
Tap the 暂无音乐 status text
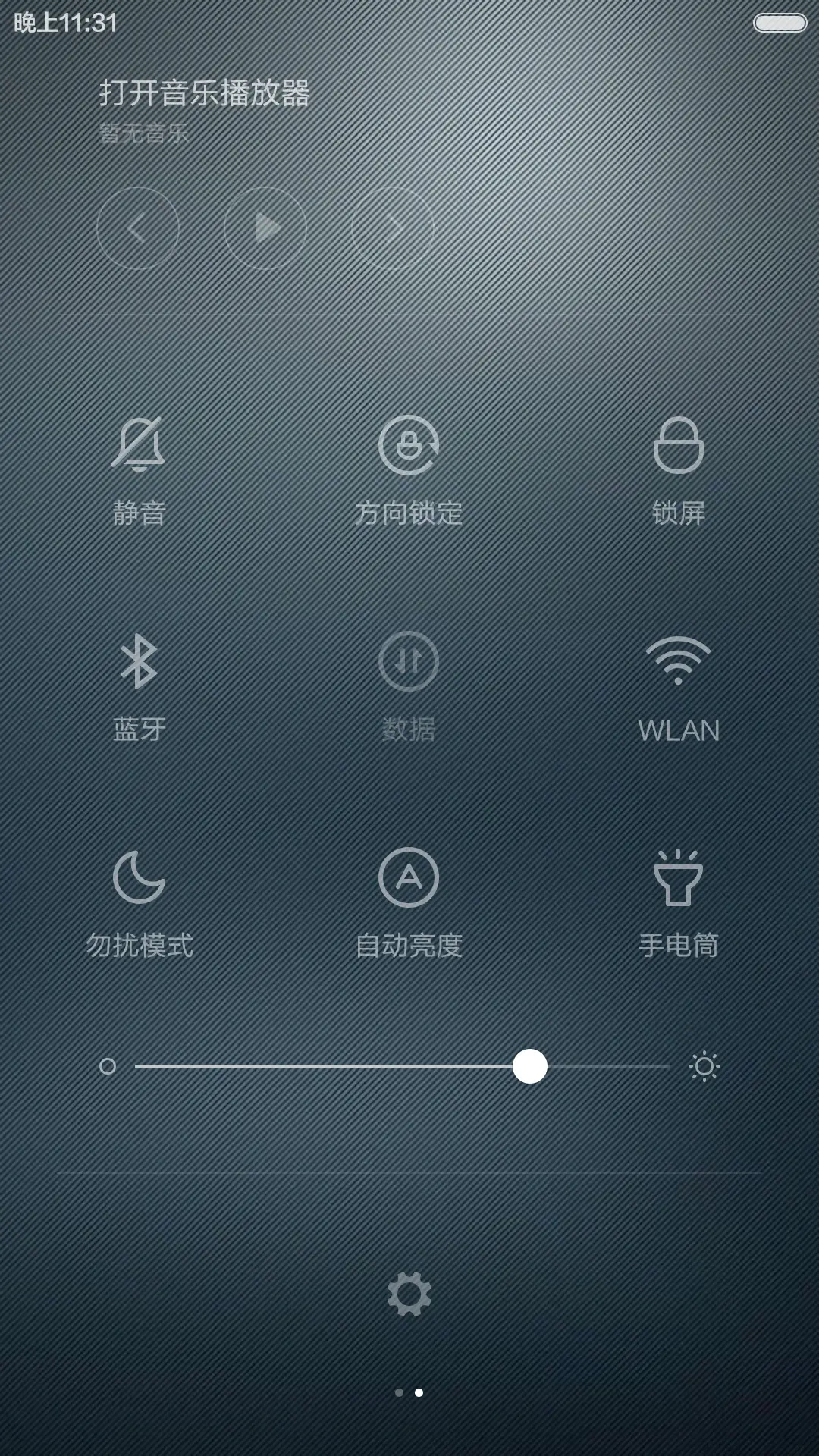click(143, 135)
